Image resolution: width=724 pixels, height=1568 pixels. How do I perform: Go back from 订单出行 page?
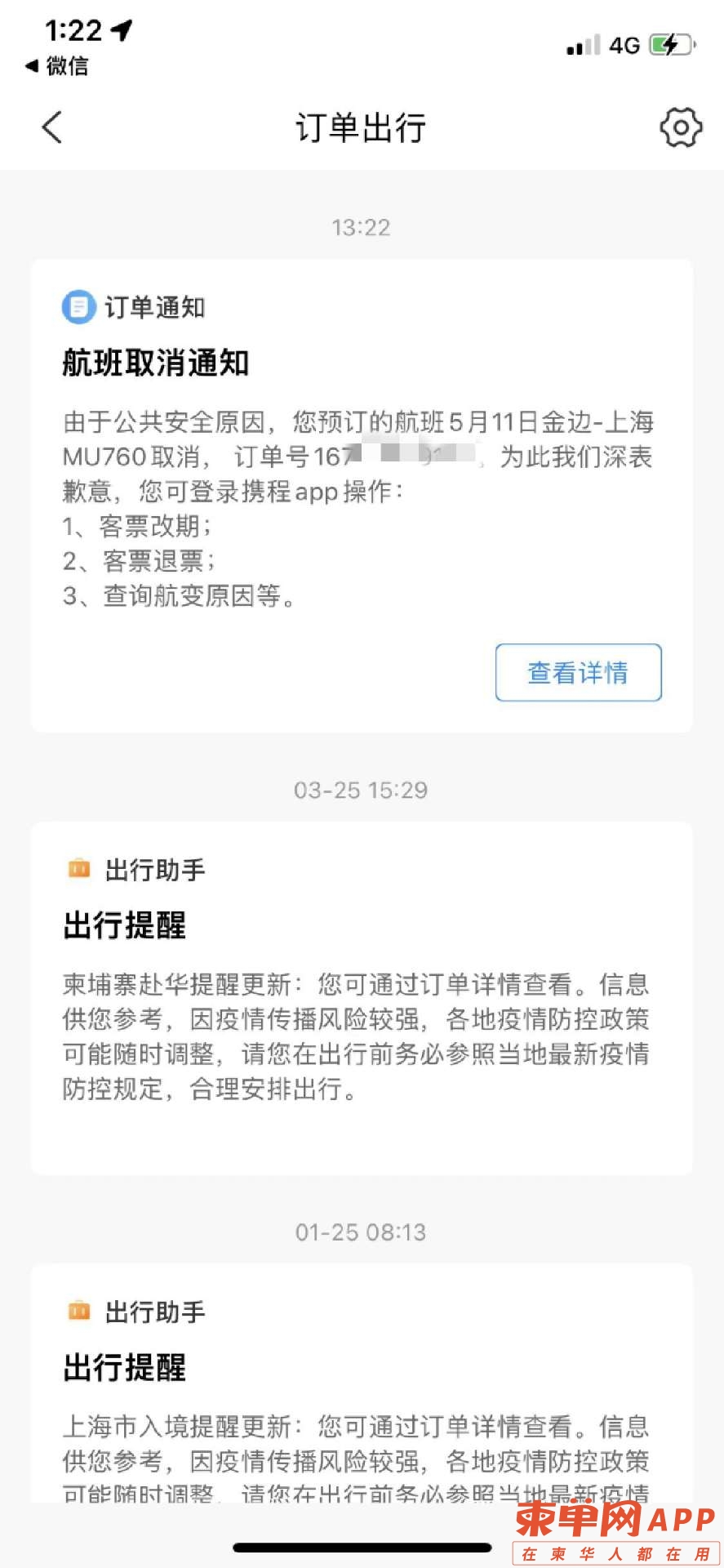(x=52, y=127)
